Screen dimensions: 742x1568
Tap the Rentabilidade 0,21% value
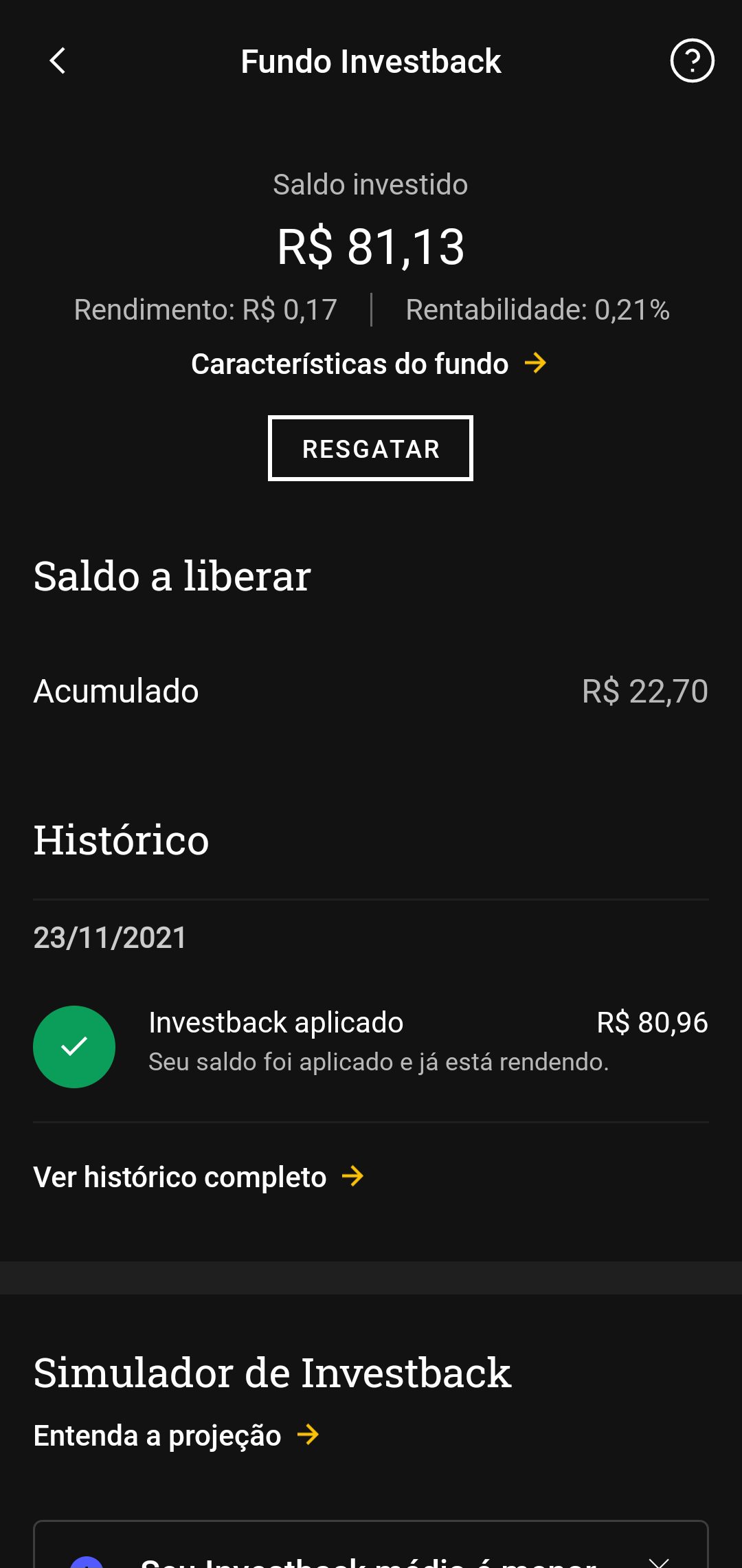(x=538, y=310)
